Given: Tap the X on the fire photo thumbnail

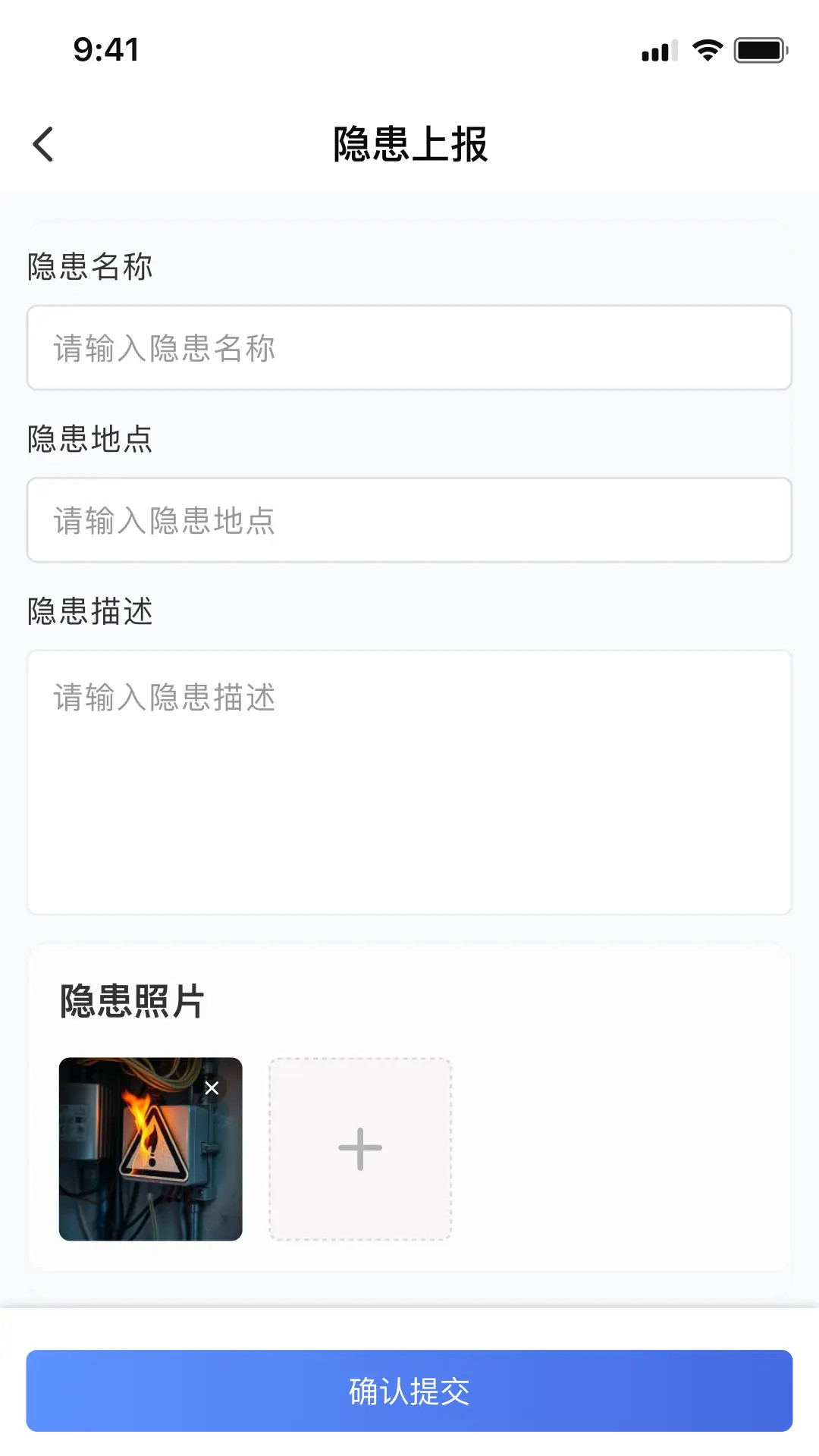Looking at the screenshot, I should (x=213, y=1087).
